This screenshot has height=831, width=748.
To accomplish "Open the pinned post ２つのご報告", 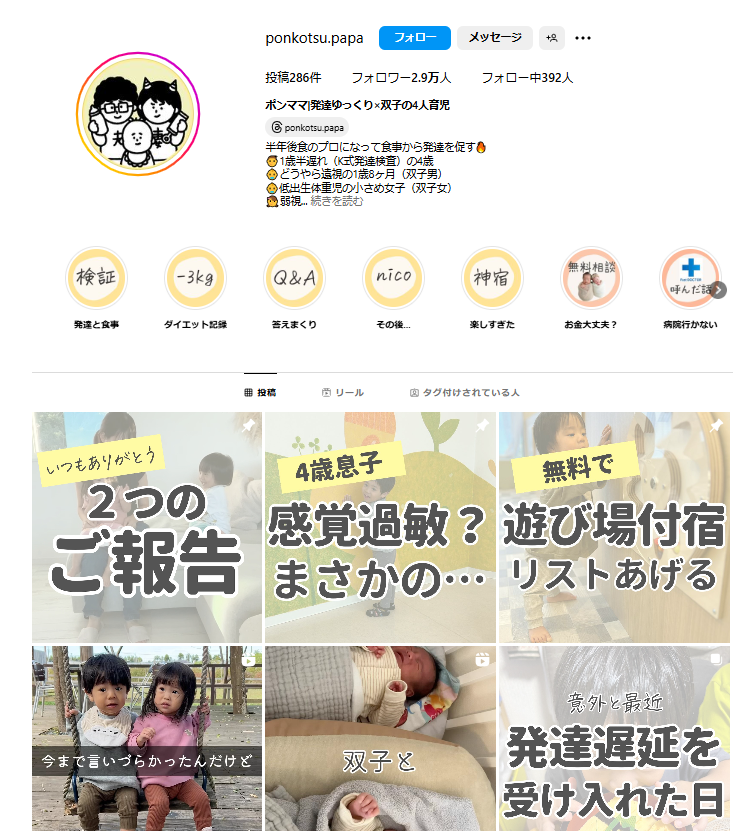I will click(147, 527).
